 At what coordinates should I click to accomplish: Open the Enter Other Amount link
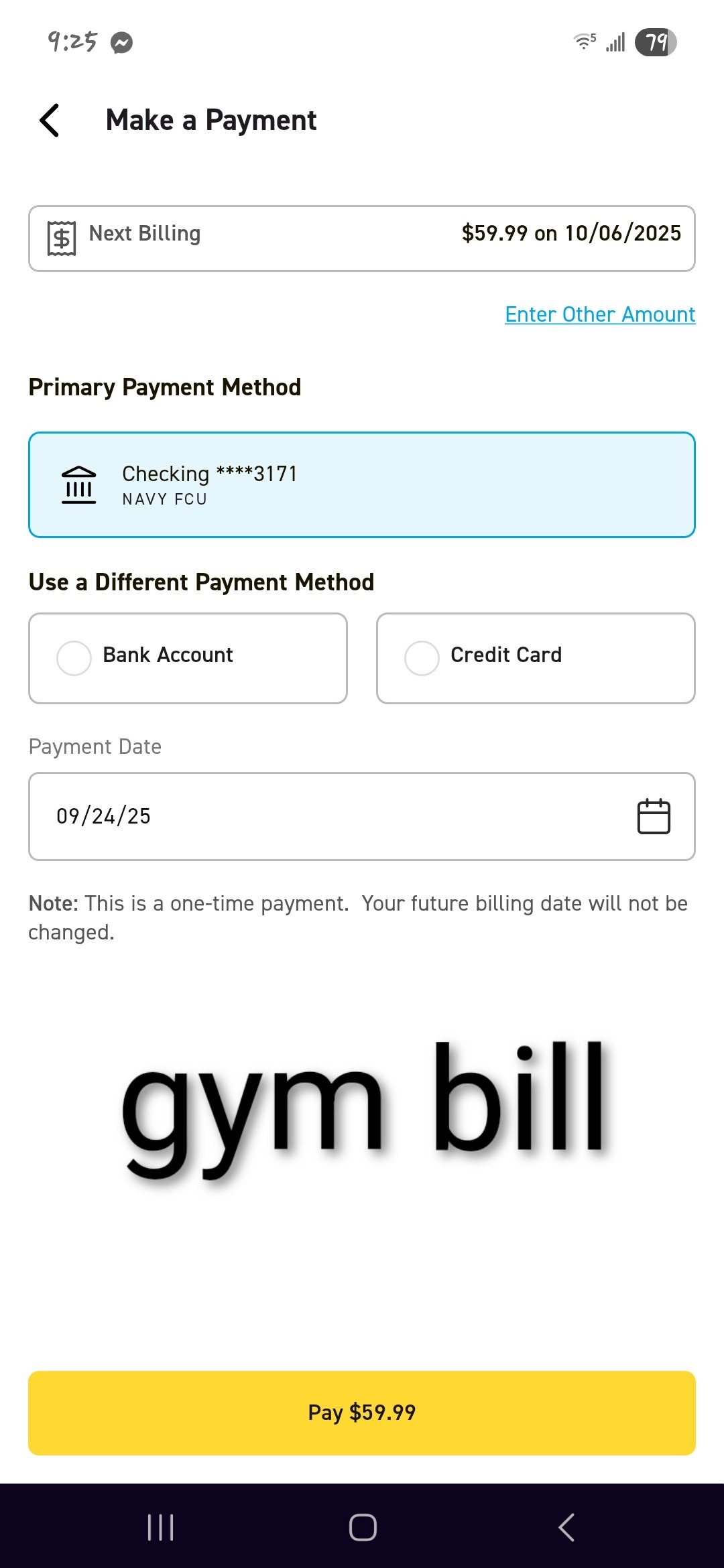click(599, 314)
